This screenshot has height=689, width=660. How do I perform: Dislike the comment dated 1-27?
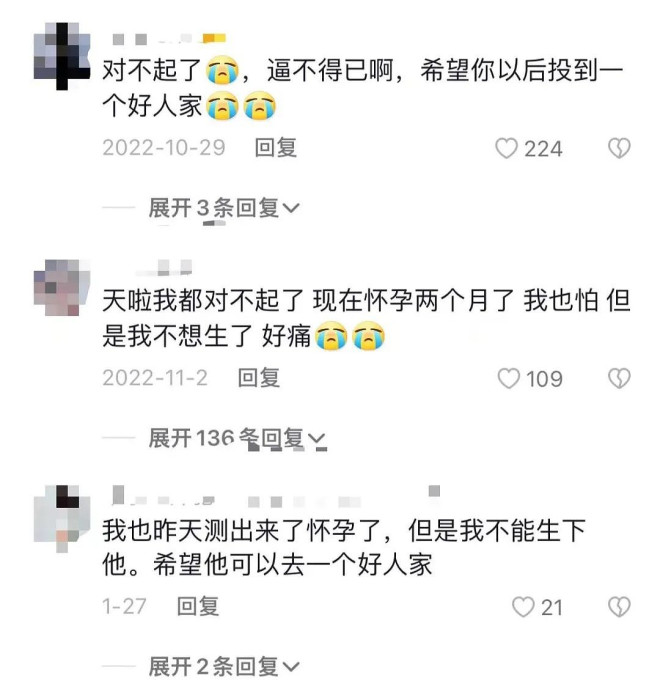[619, 607]
